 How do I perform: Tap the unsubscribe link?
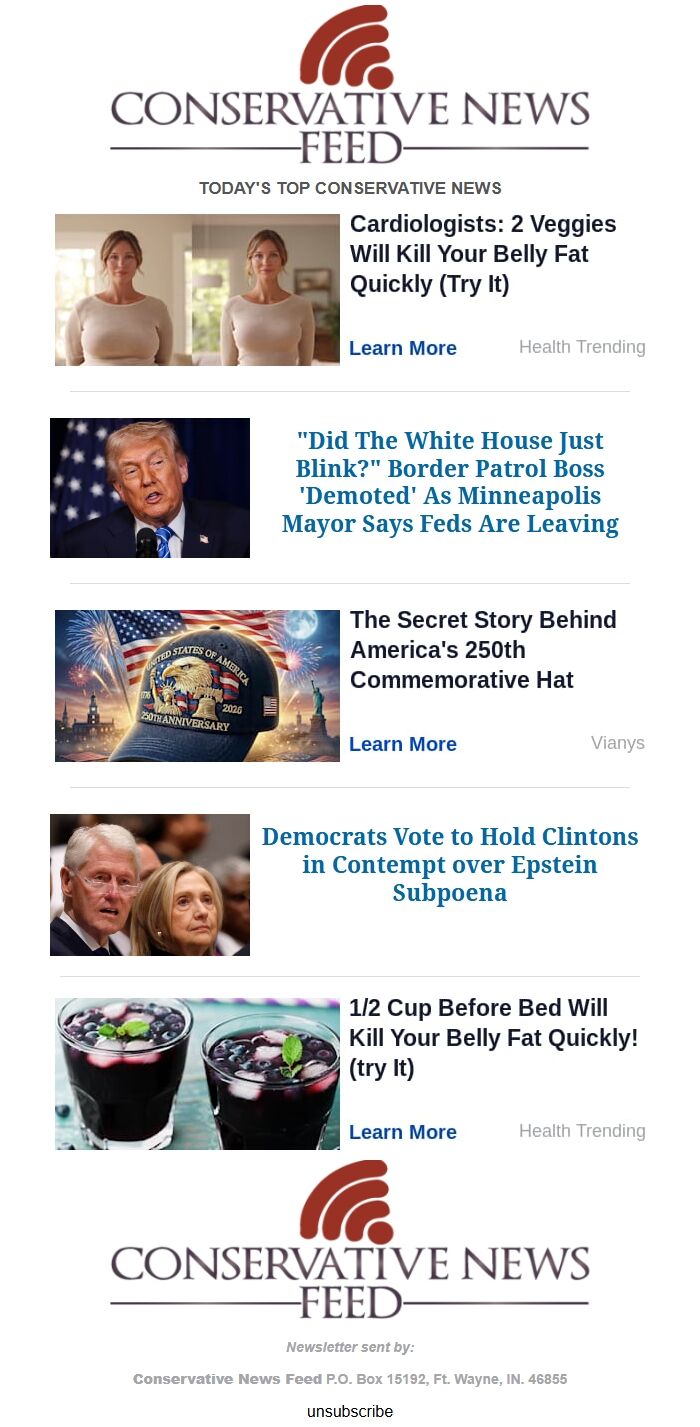(350, 1411)
